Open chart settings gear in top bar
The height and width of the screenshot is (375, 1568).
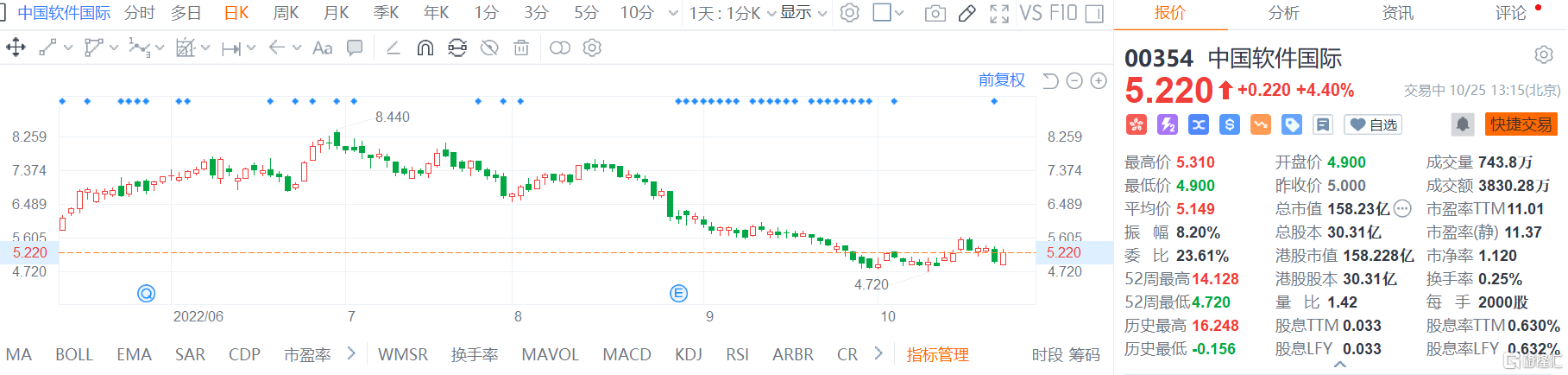(850, 13)
